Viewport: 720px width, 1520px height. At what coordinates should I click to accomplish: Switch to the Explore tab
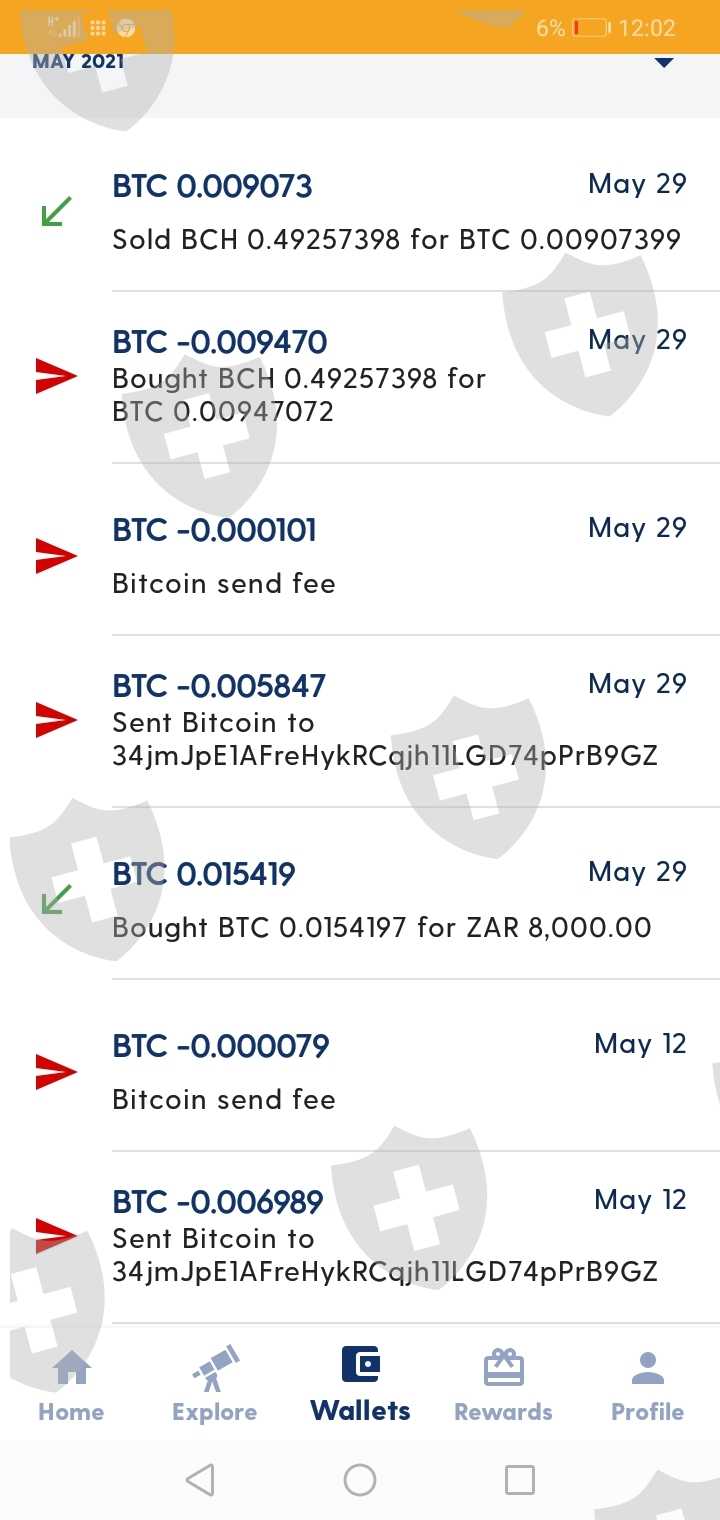[214, 1386]
